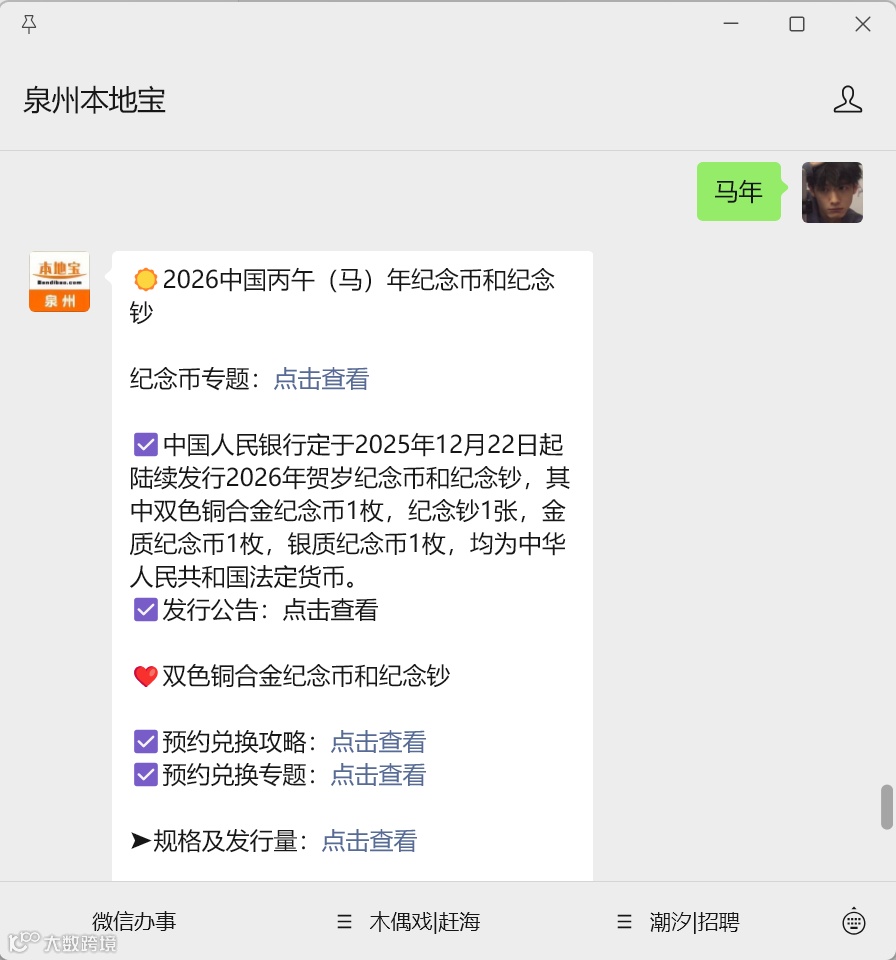The height and width of the screenshot is (960, 896).
Task: View 规格及发行量 via its 点击查看 link
Action: pos(368,841)
